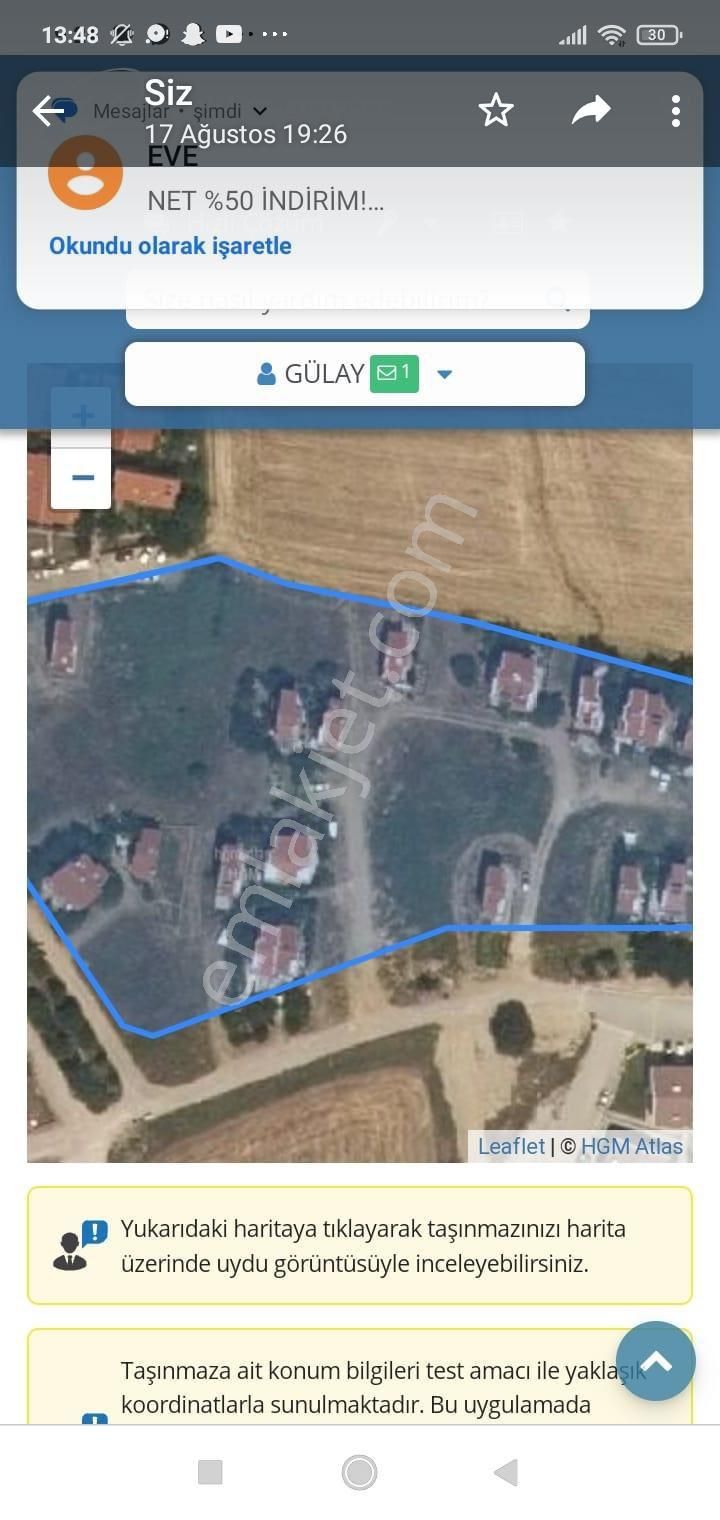This screenshot has width=720, height=1520.
Task: Tap the back arrow icon
Action: pyautogui.click(x=47, y=111)
